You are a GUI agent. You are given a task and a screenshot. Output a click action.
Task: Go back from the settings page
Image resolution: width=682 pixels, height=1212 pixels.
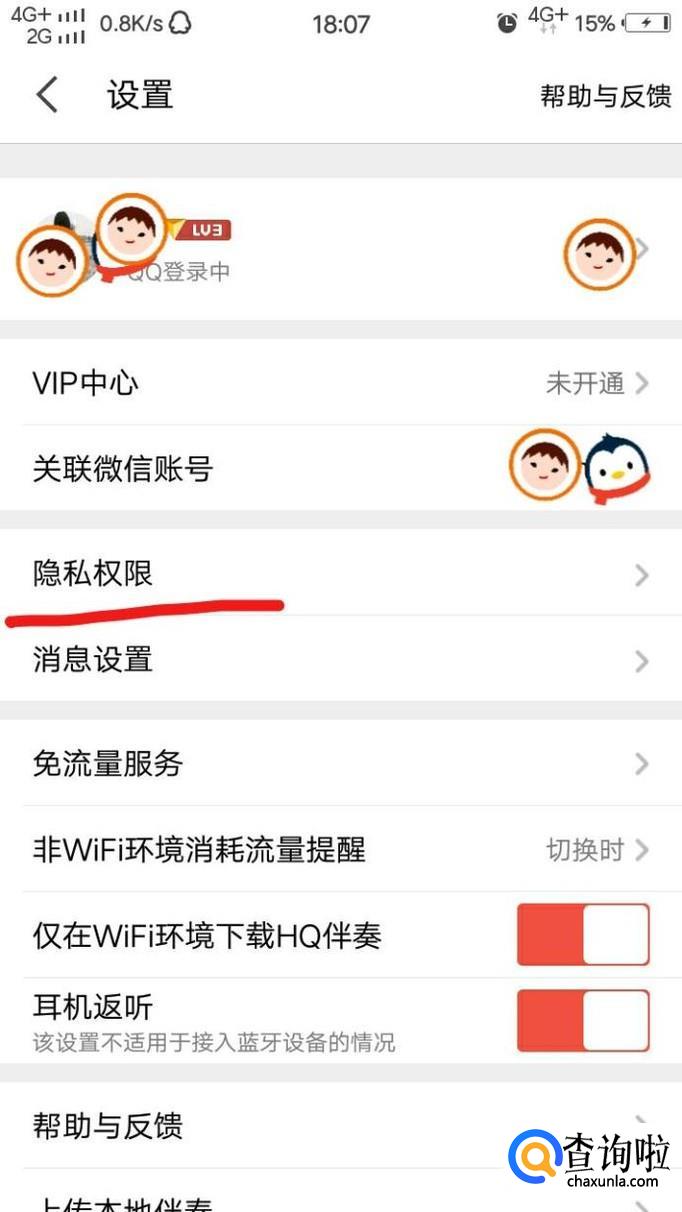click(47, 96)
